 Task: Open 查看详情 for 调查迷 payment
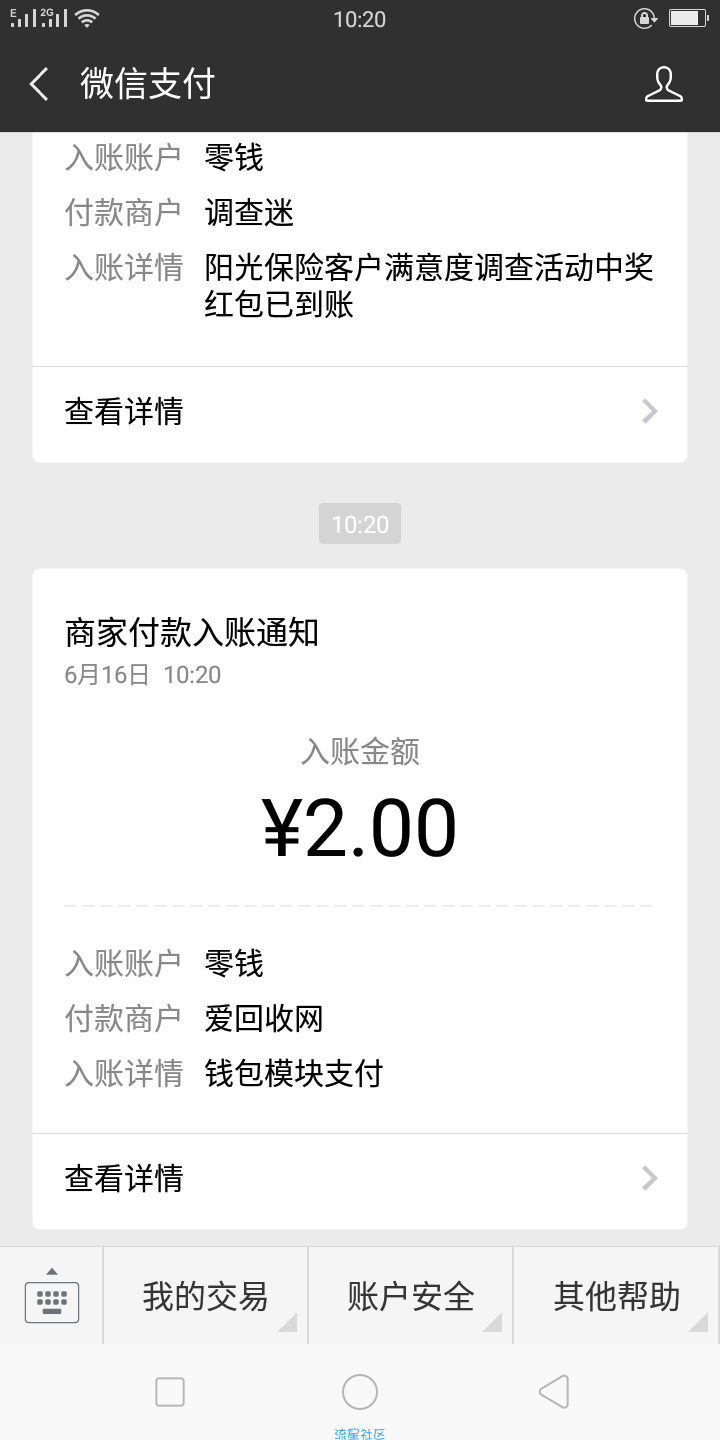[x=360, y=412]
